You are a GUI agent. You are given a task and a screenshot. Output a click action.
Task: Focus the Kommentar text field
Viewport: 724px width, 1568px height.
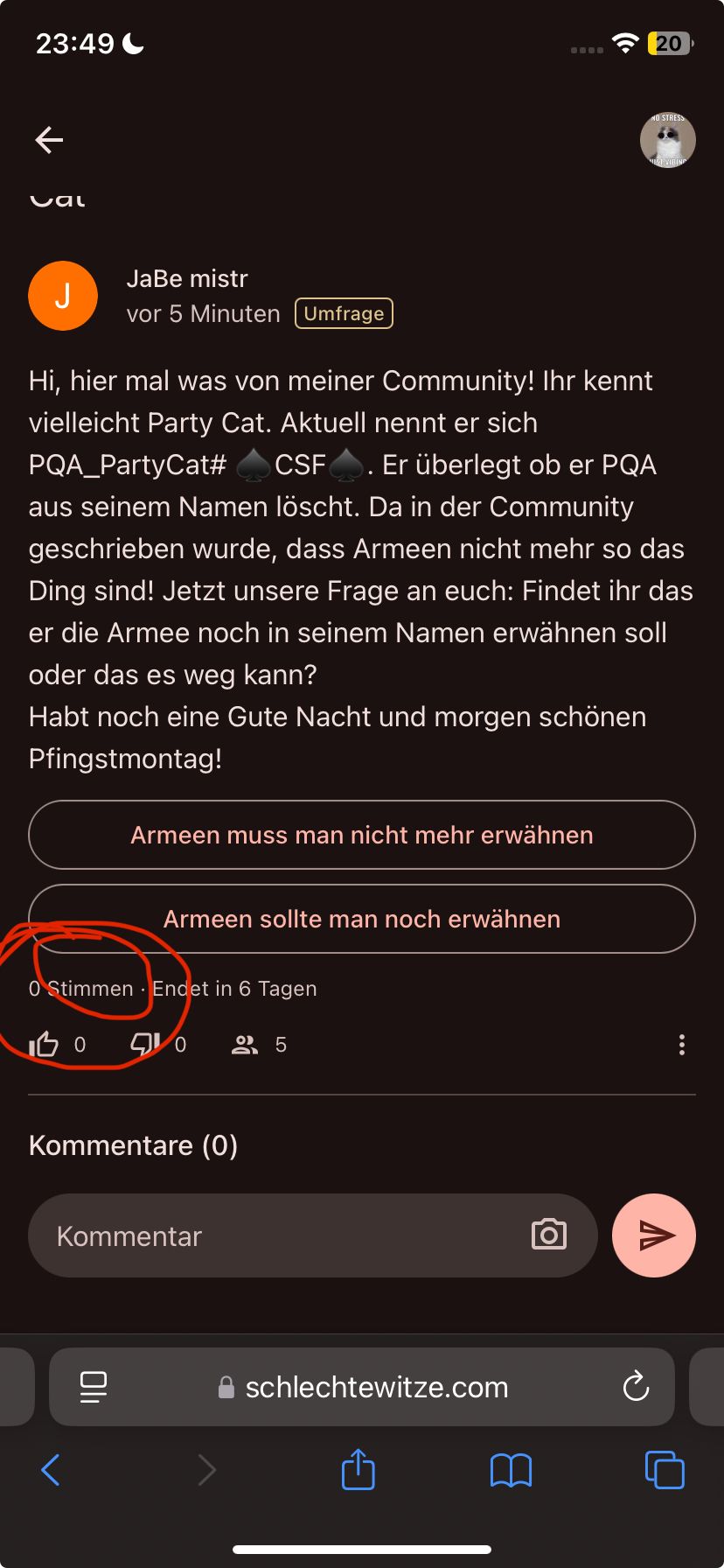pyautogui.click(x=280, y=1235)
